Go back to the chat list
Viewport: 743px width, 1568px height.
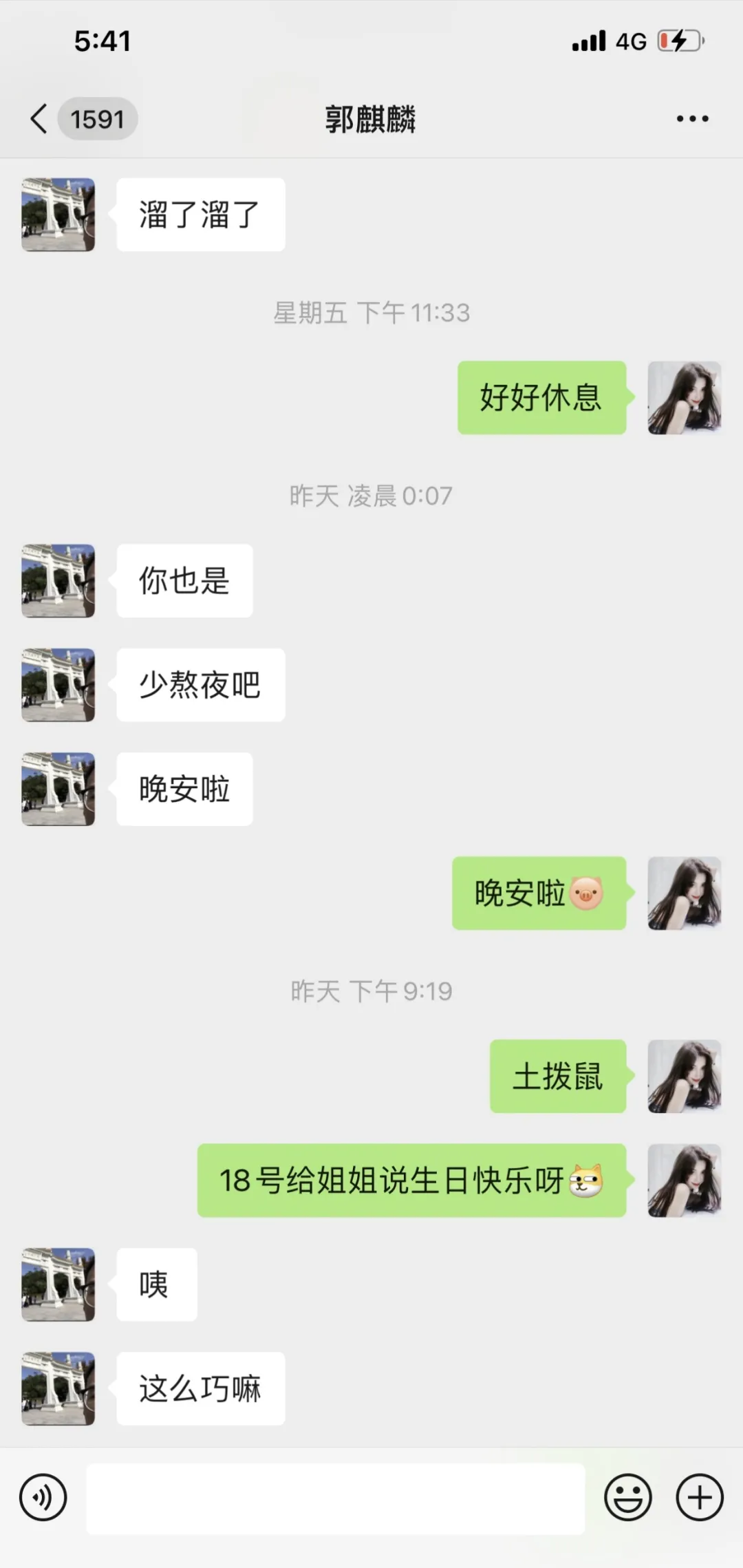point(40,119)
